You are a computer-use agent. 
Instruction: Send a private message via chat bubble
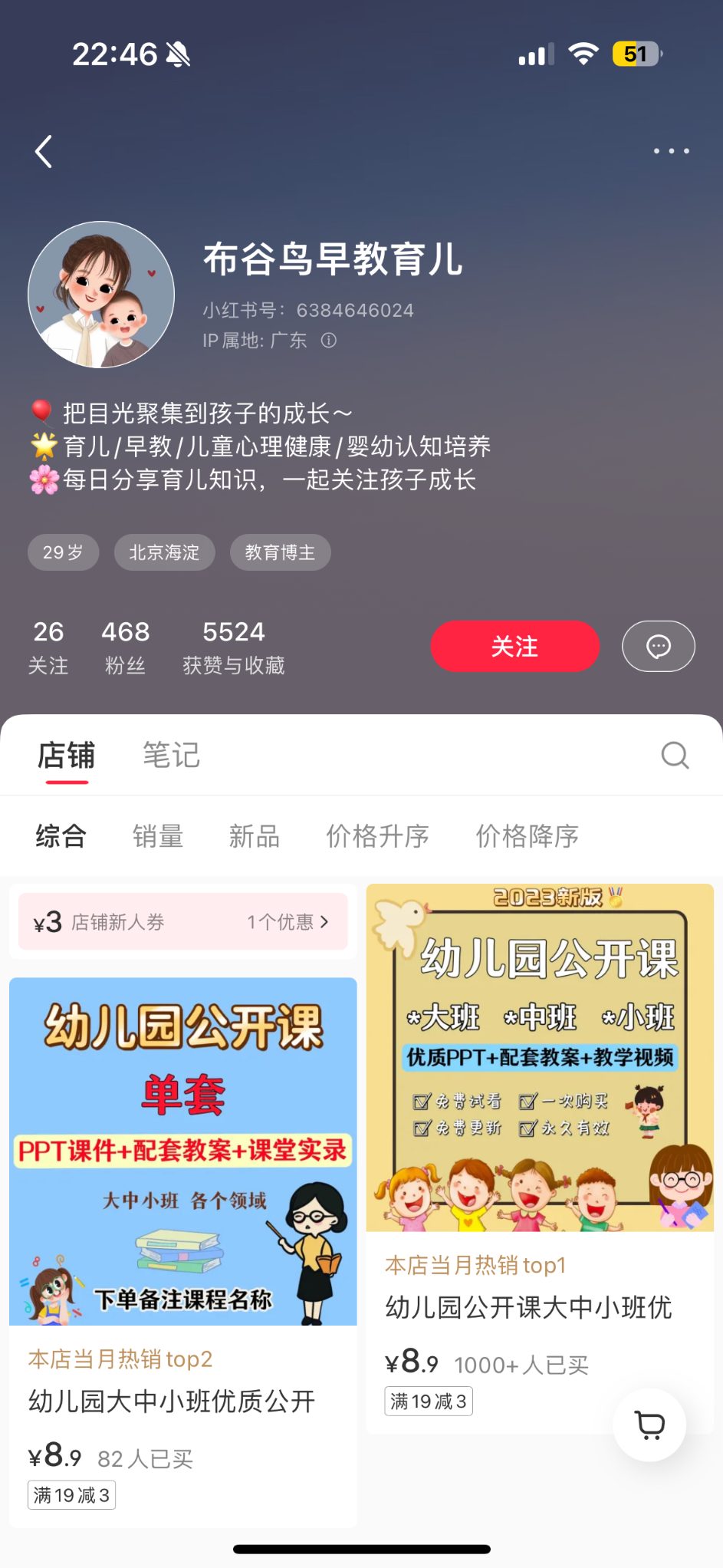tap(658, 646)
